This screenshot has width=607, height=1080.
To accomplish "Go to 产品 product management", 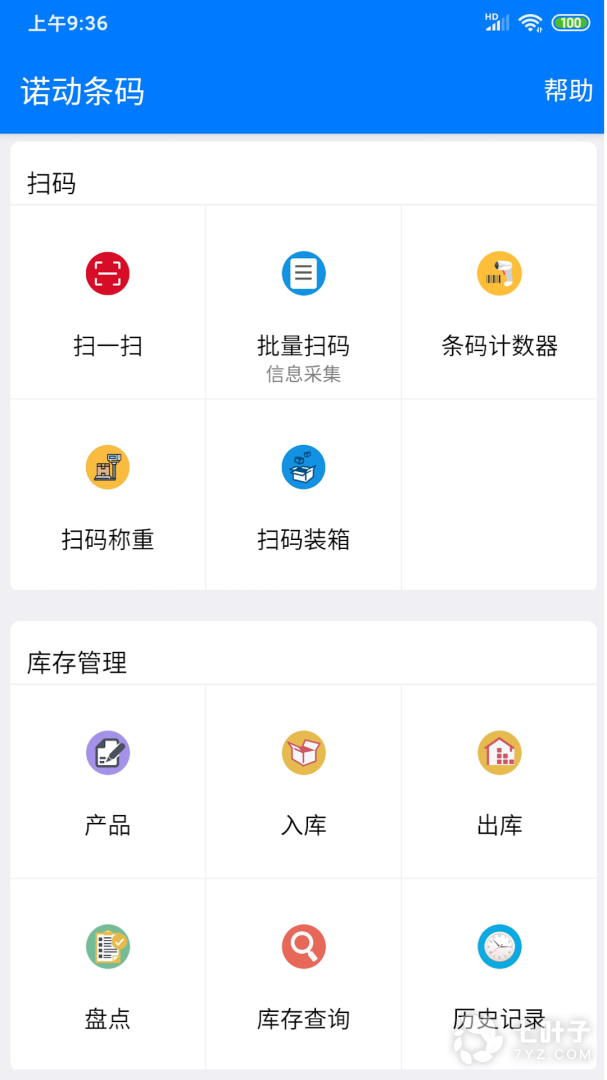I will (108, 782).
